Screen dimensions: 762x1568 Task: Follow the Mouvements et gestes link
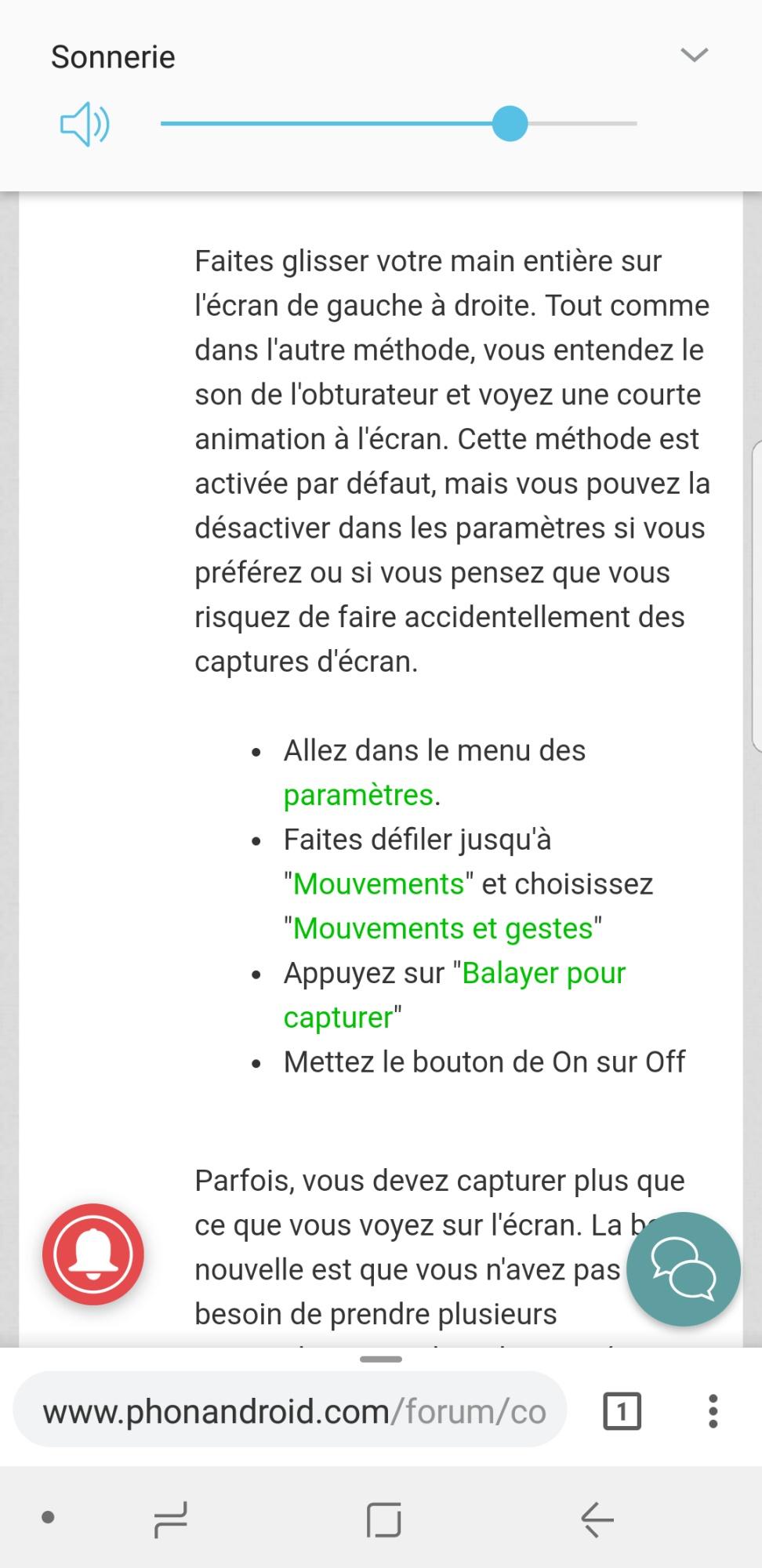pos(443,928)
